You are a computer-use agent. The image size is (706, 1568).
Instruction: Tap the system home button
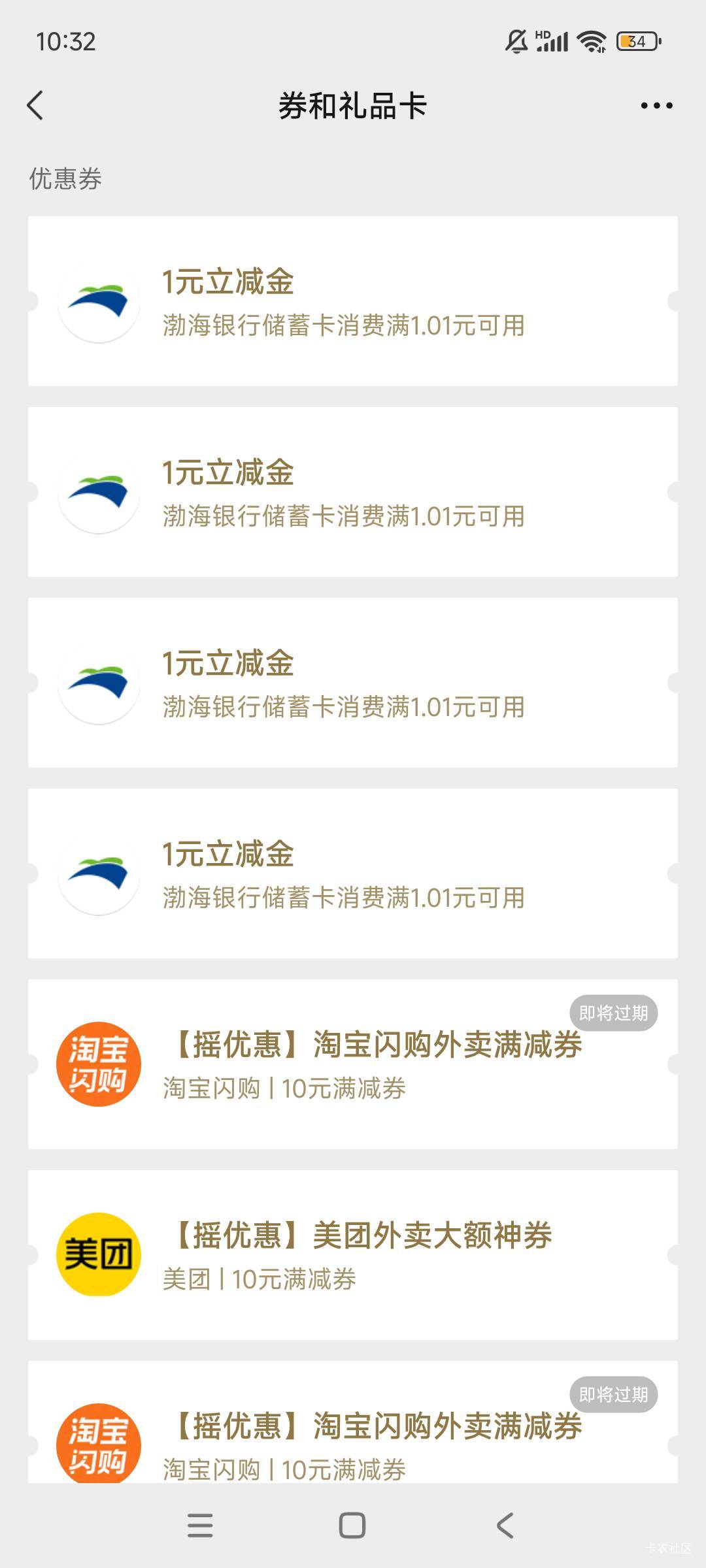point(352,1526)
